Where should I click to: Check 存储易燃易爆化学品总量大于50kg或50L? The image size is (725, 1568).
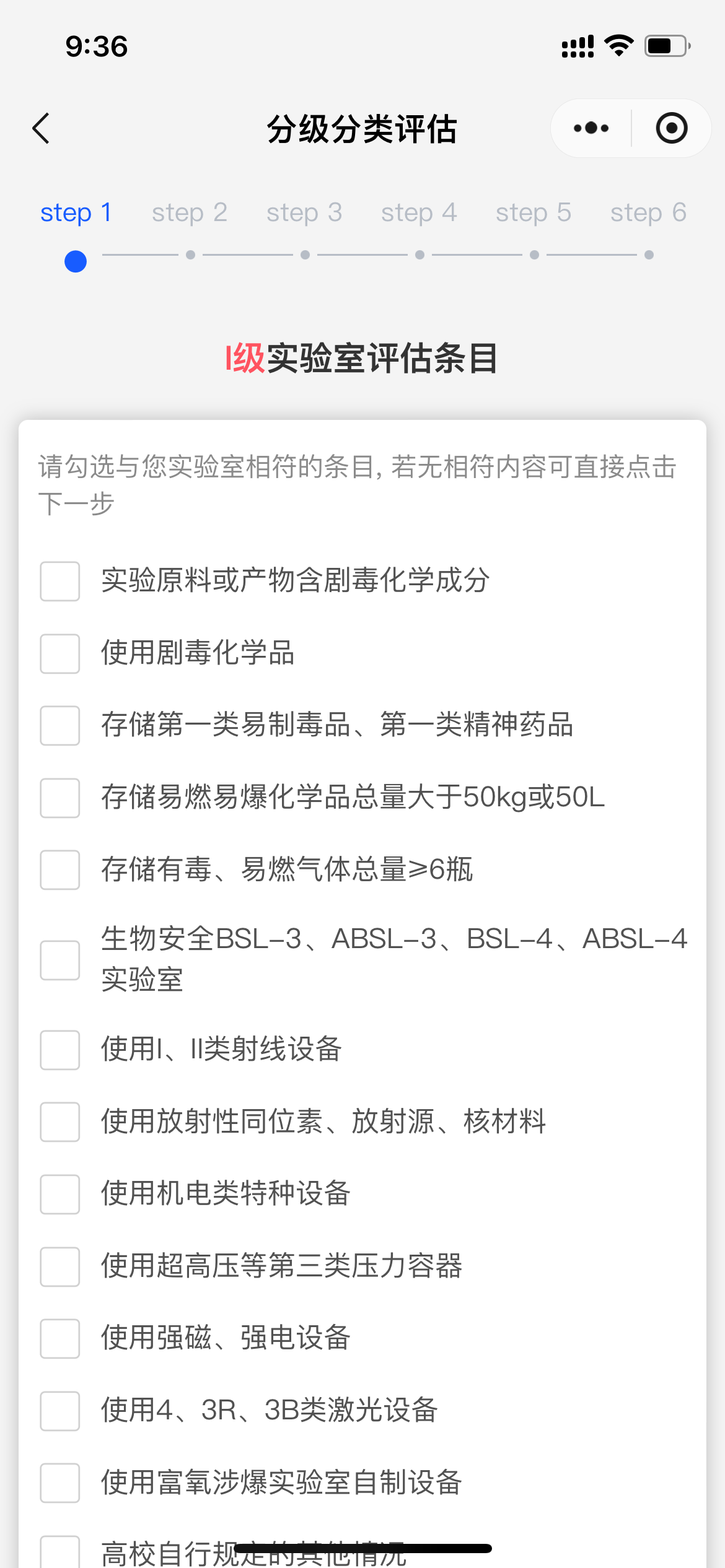[60, 798]
